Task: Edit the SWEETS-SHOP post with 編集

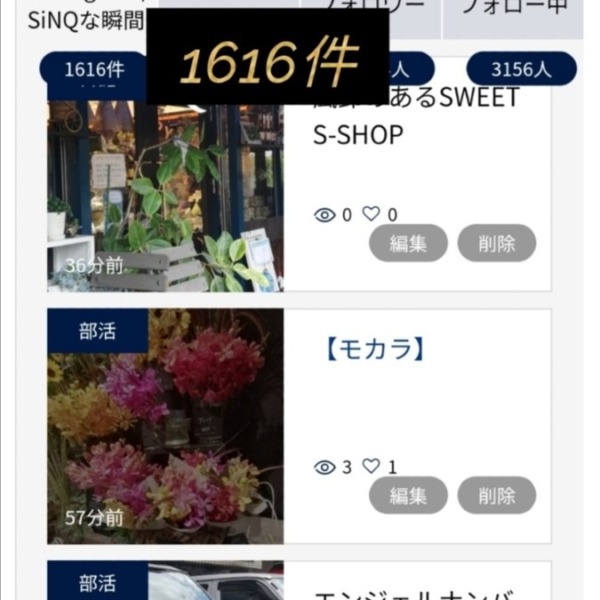Action: point(408,243)
